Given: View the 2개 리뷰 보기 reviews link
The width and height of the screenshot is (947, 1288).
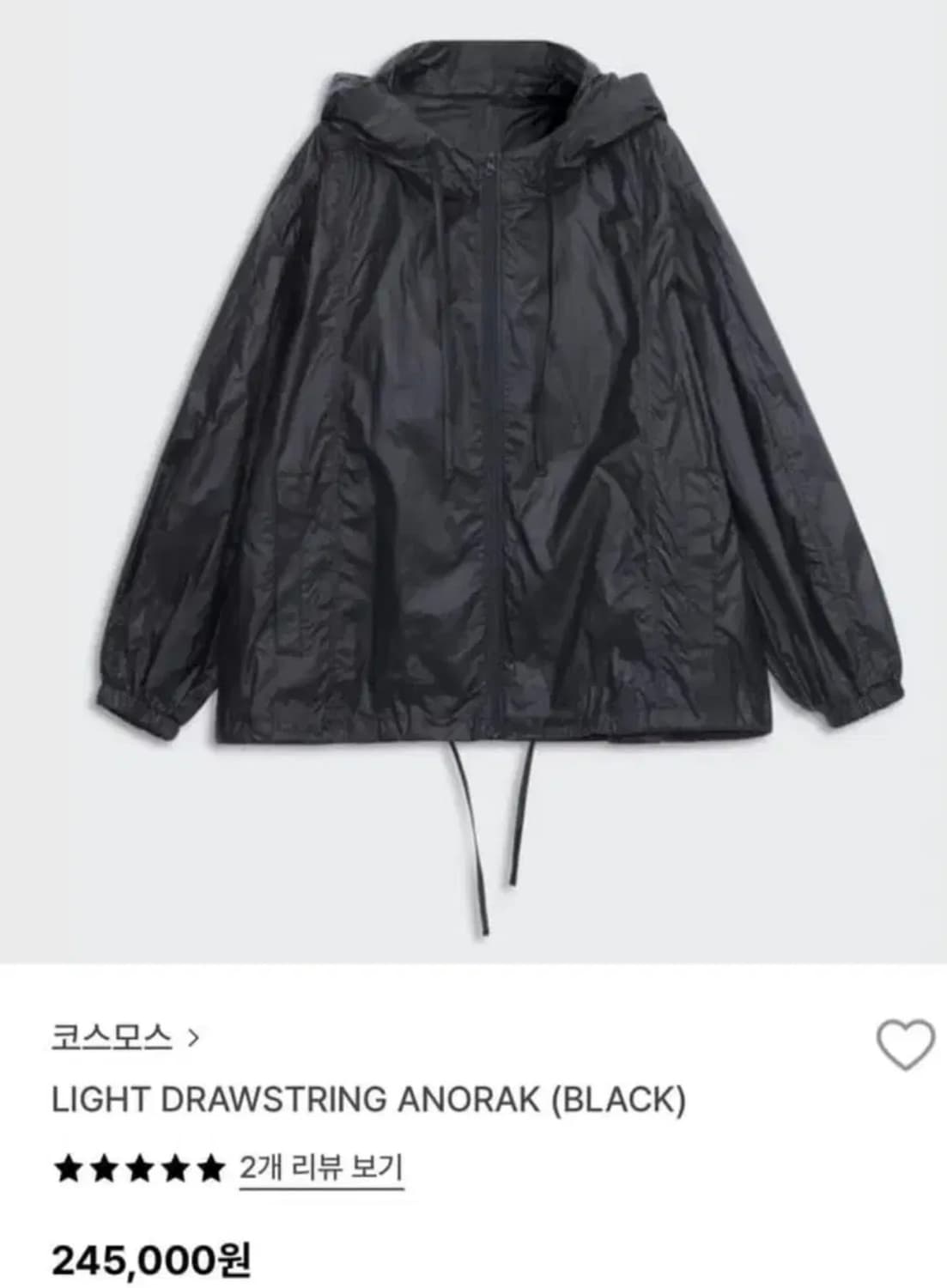Looking at the screenshot, I should tap(321, 1168).
